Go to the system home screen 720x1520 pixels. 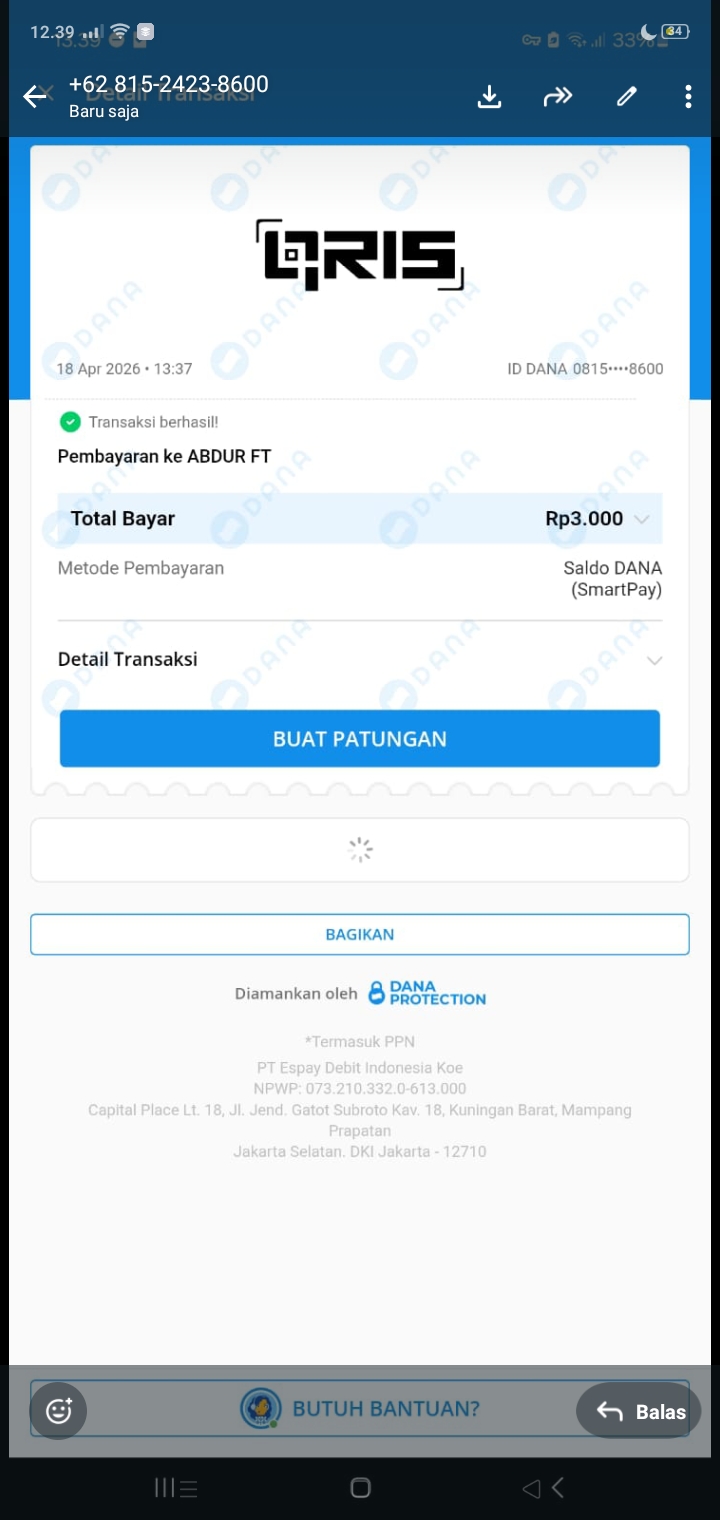click(x=361, y=1488)
